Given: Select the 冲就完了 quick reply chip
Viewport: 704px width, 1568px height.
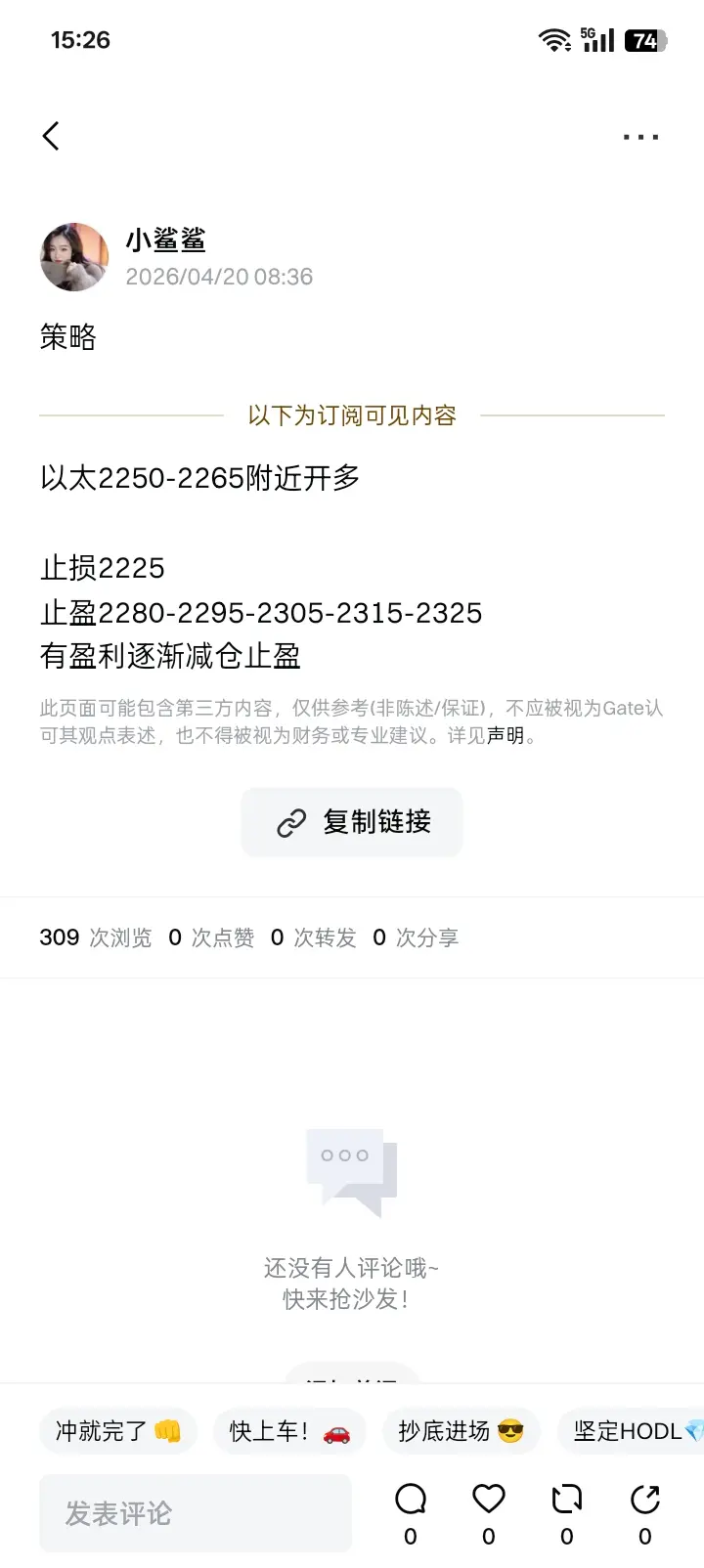Looking at the screenshot, I should click(117, 1431).
